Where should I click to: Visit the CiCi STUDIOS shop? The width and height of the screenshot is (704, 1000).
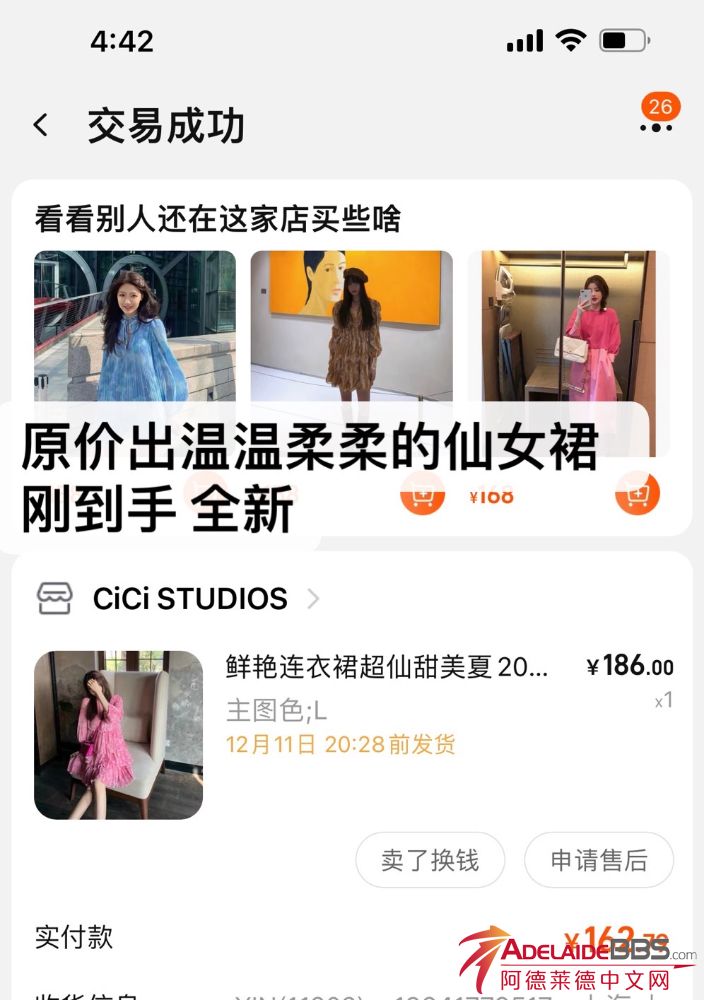tap(190, 599)
